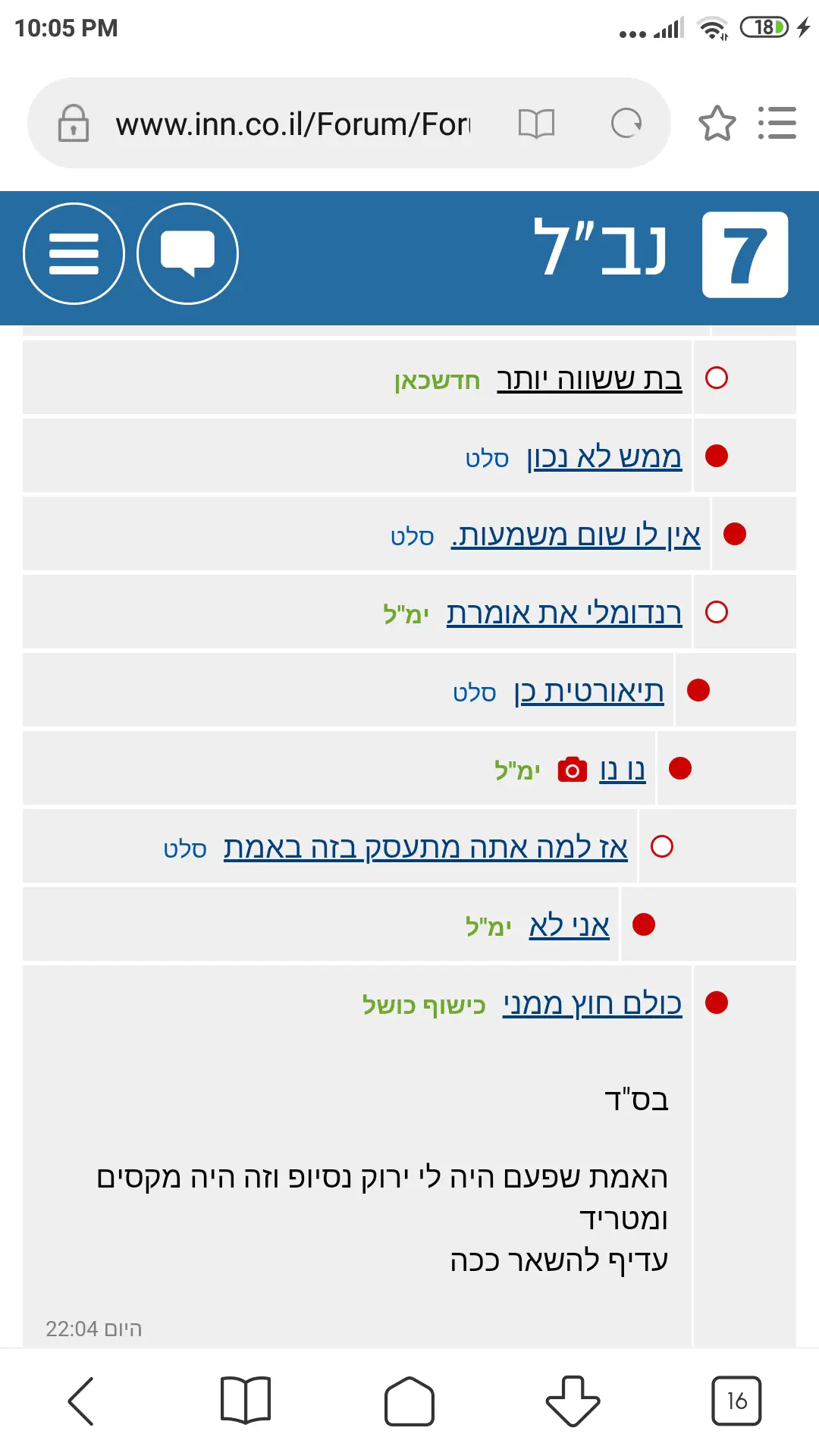Open the reply titled "תיאורטית כן"

[x=588, y=691]
